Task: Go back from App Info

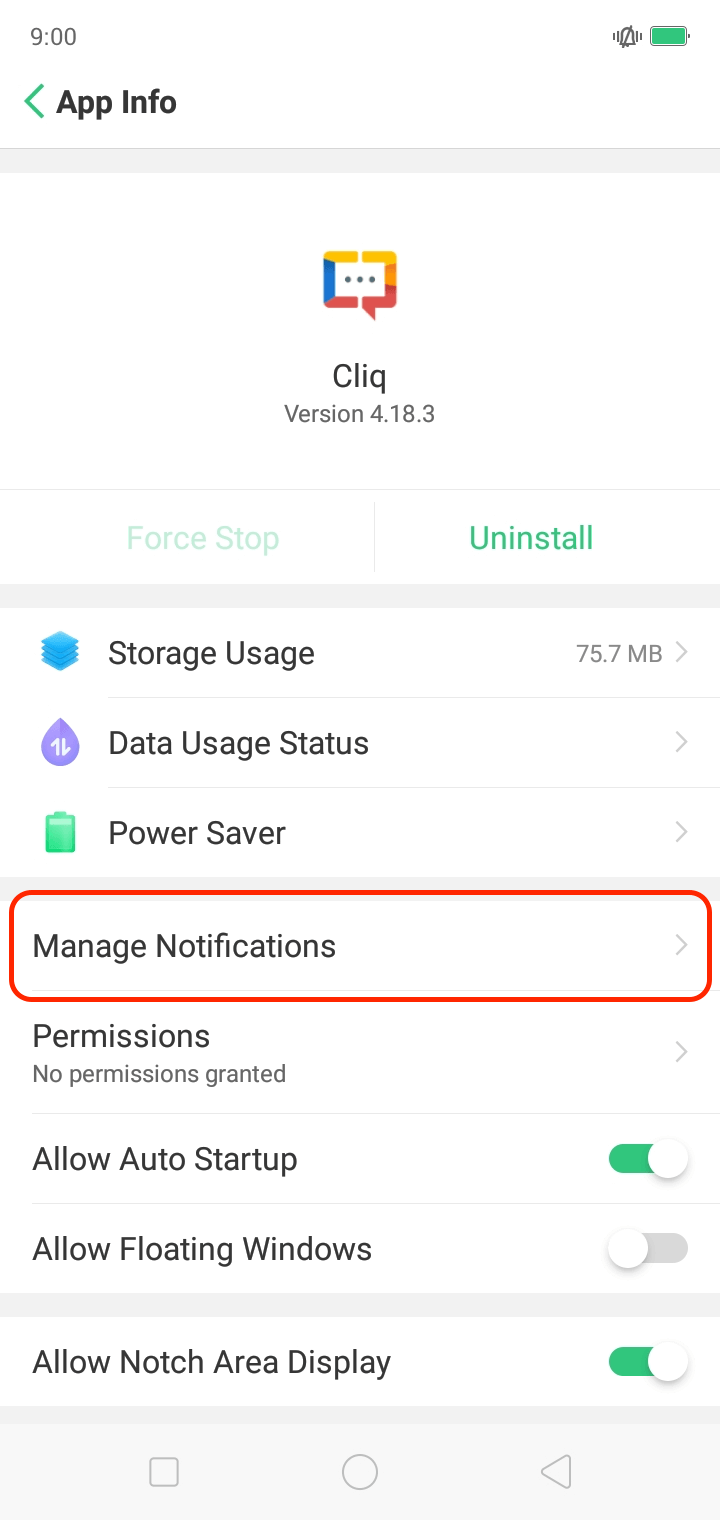Action: coord(34,102)
